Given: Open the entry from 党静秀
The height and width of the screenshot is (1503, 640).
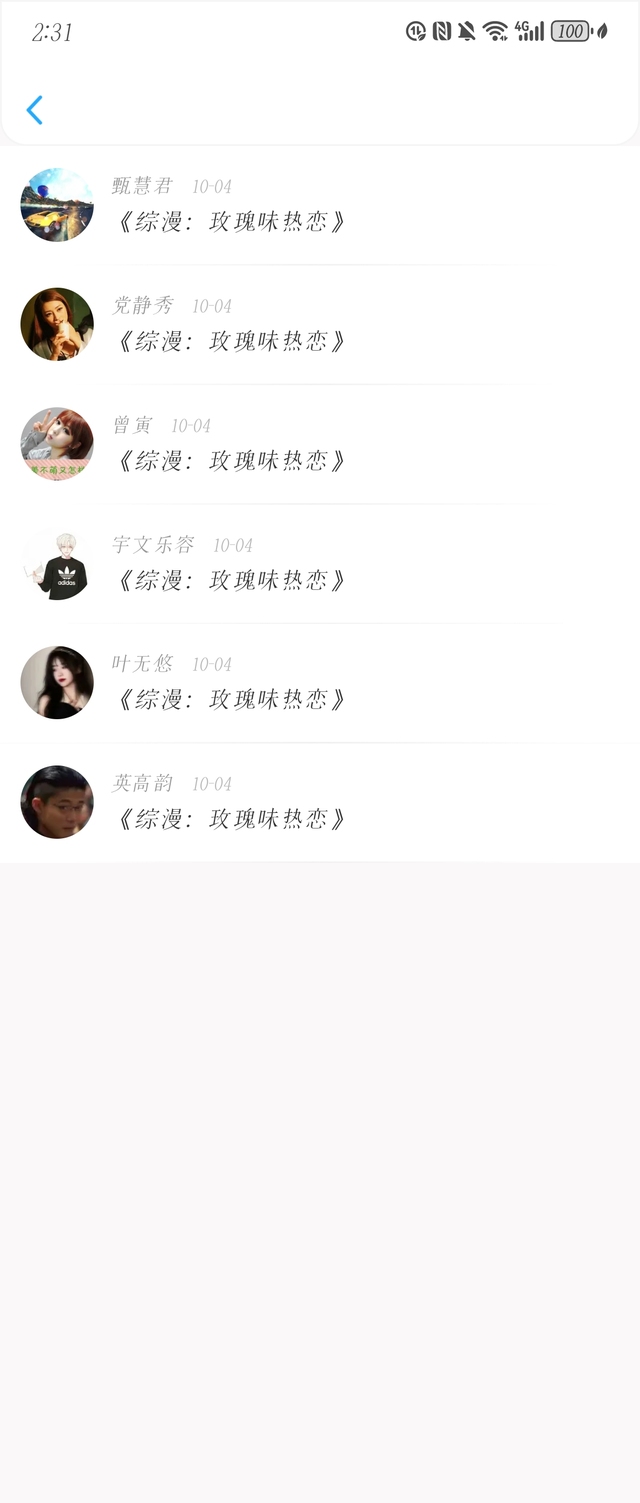Looking at the screenshot, I should 320,325.
